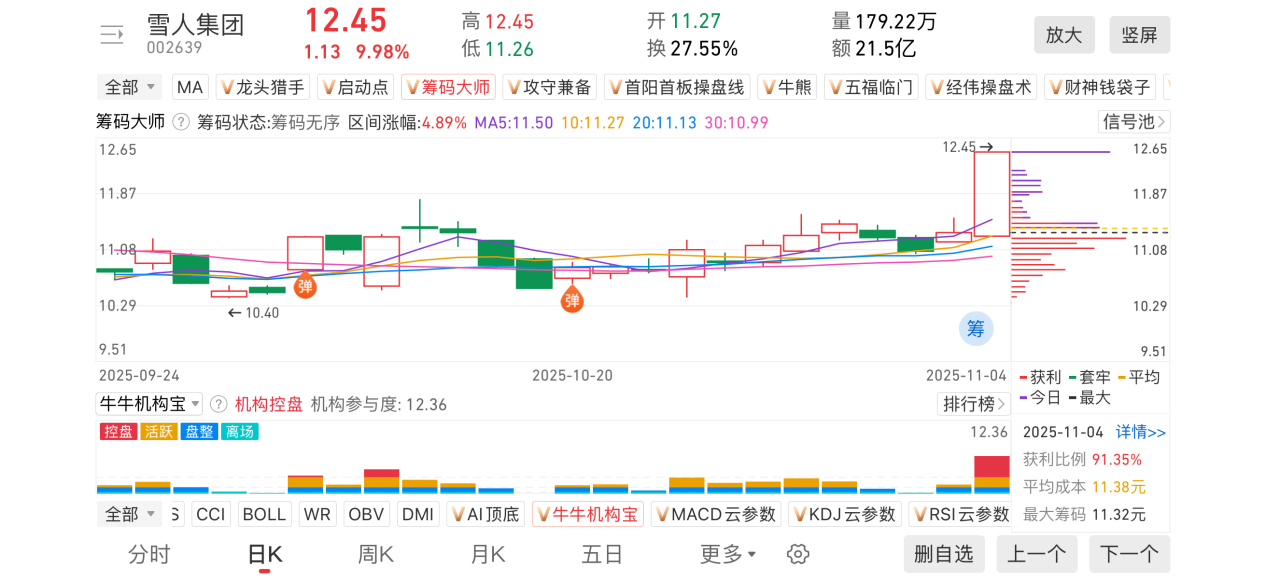
Task: Switch to the 分时 tab
Action: point(149,554)
